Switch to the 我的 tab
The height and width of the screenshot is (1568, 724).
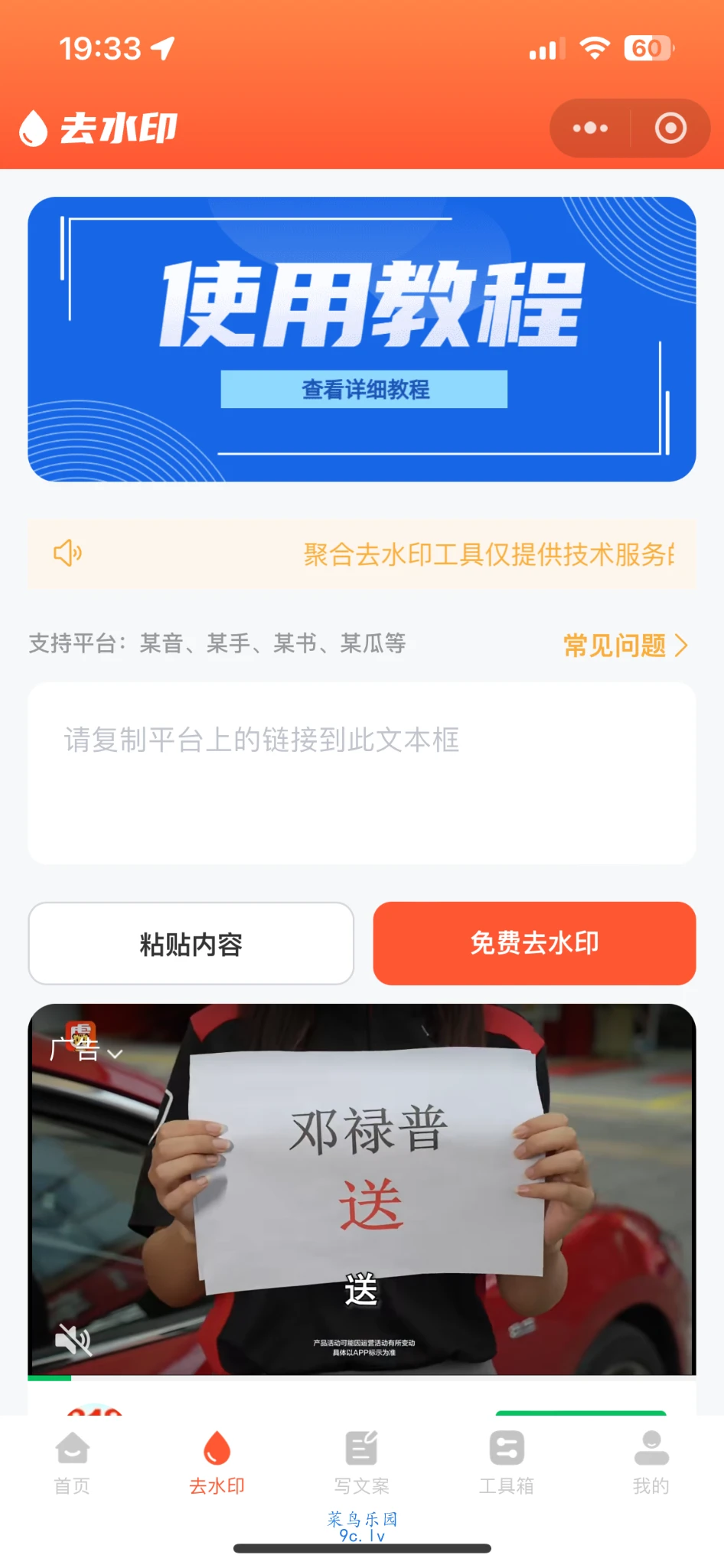651,1462
